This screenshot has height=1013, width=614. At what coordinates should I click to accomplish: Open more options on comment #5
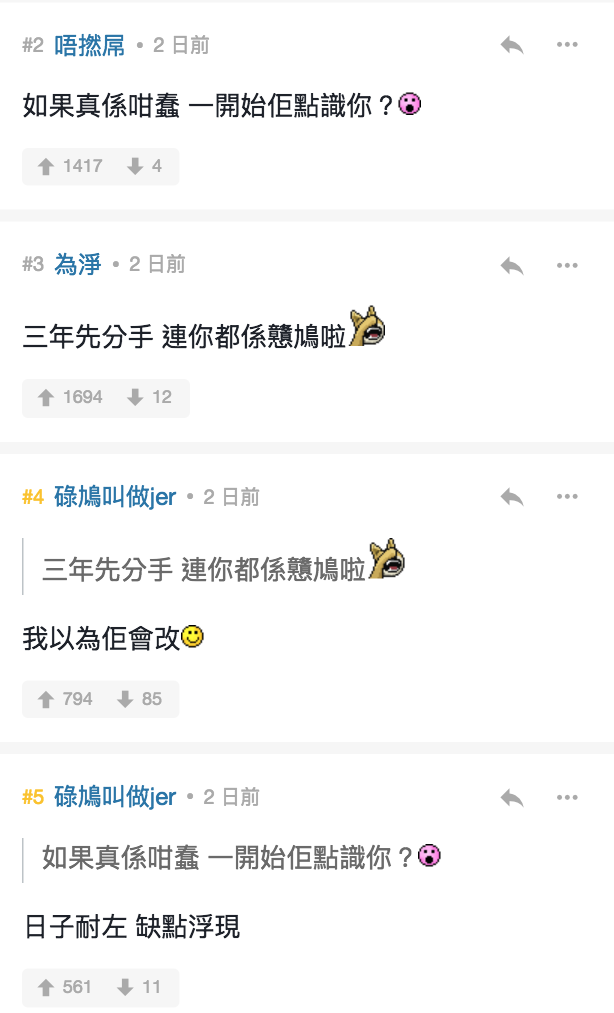pos(567,797)
